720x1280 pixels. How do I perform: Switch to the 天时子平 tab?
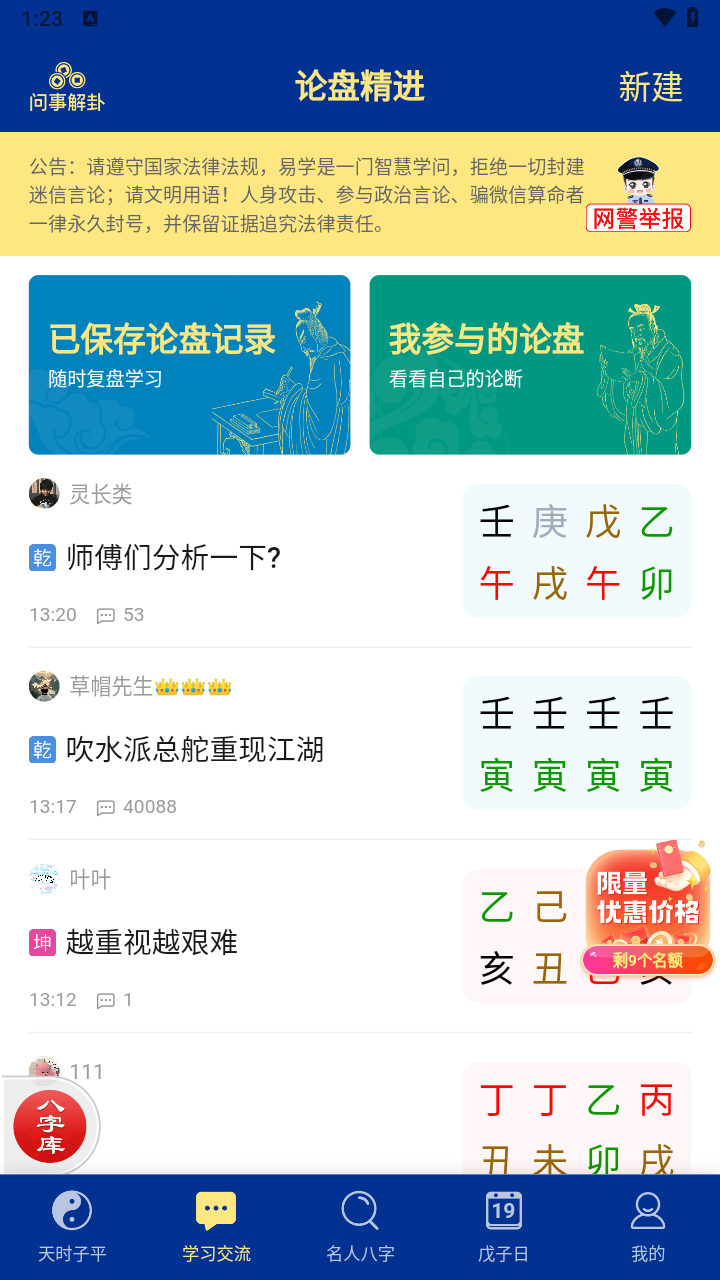72,1226
